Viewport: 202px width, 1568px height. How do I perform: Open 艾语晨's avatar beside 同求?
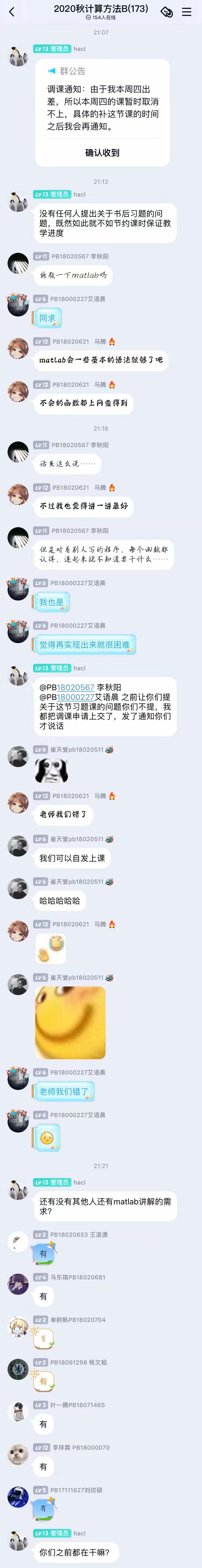(18, 306)
